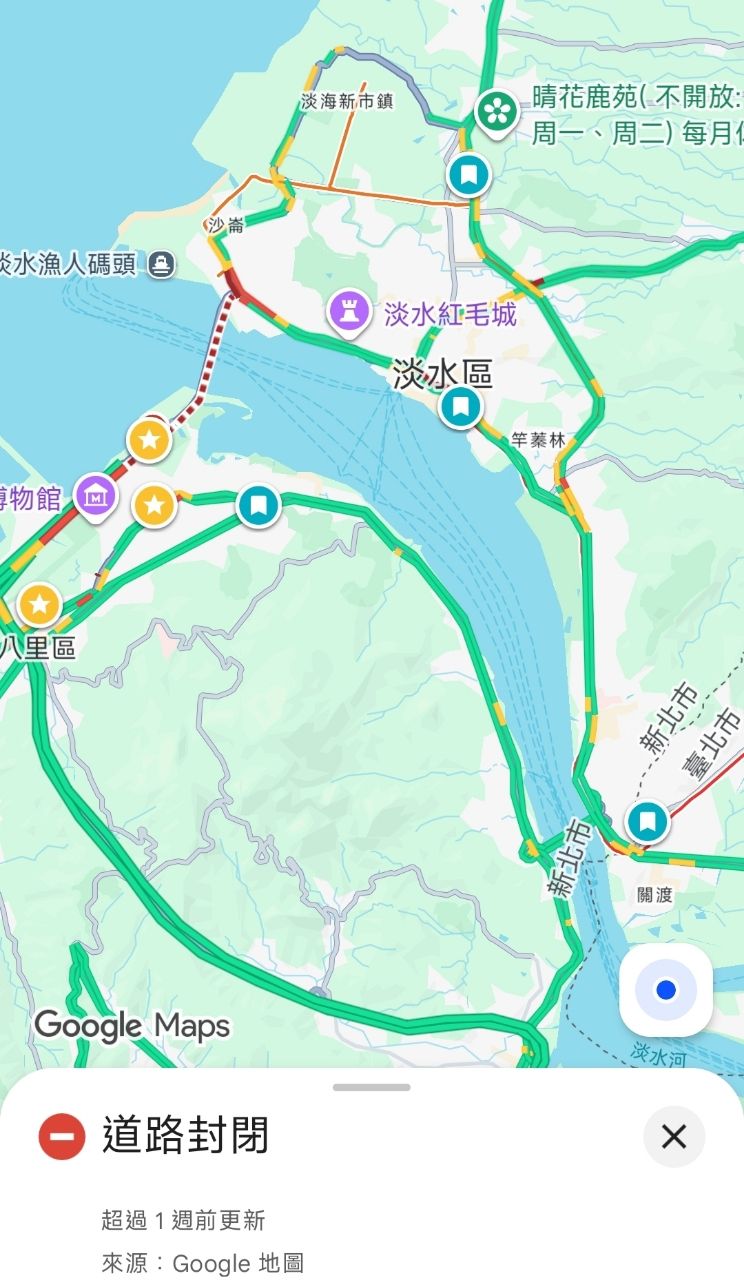The width and height of the screenshot is (744, 1280).
Task: Close the 道路封閉 info panel
Action: (674, 1136)
